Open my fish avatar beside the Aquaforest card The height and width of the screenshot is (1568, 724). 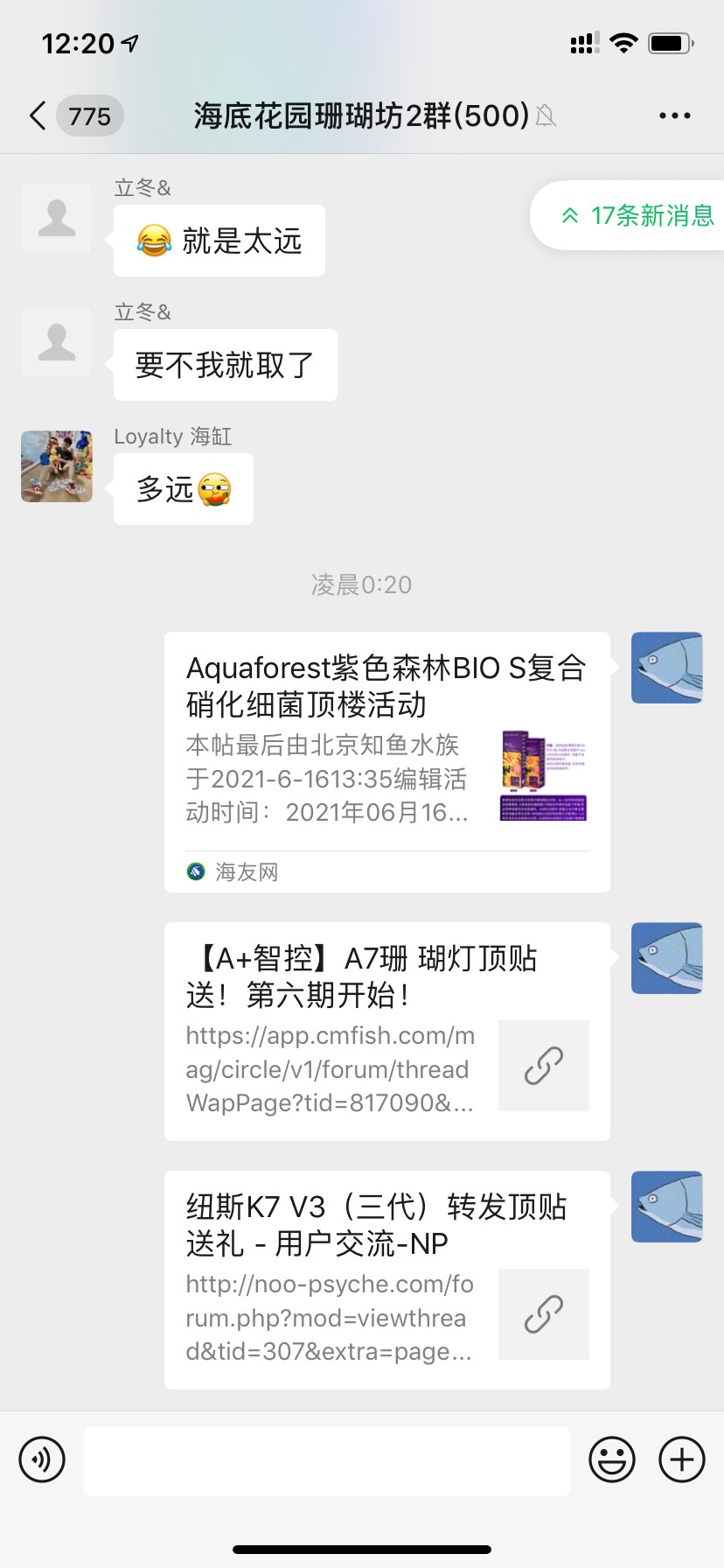click(x=667, y=668)
